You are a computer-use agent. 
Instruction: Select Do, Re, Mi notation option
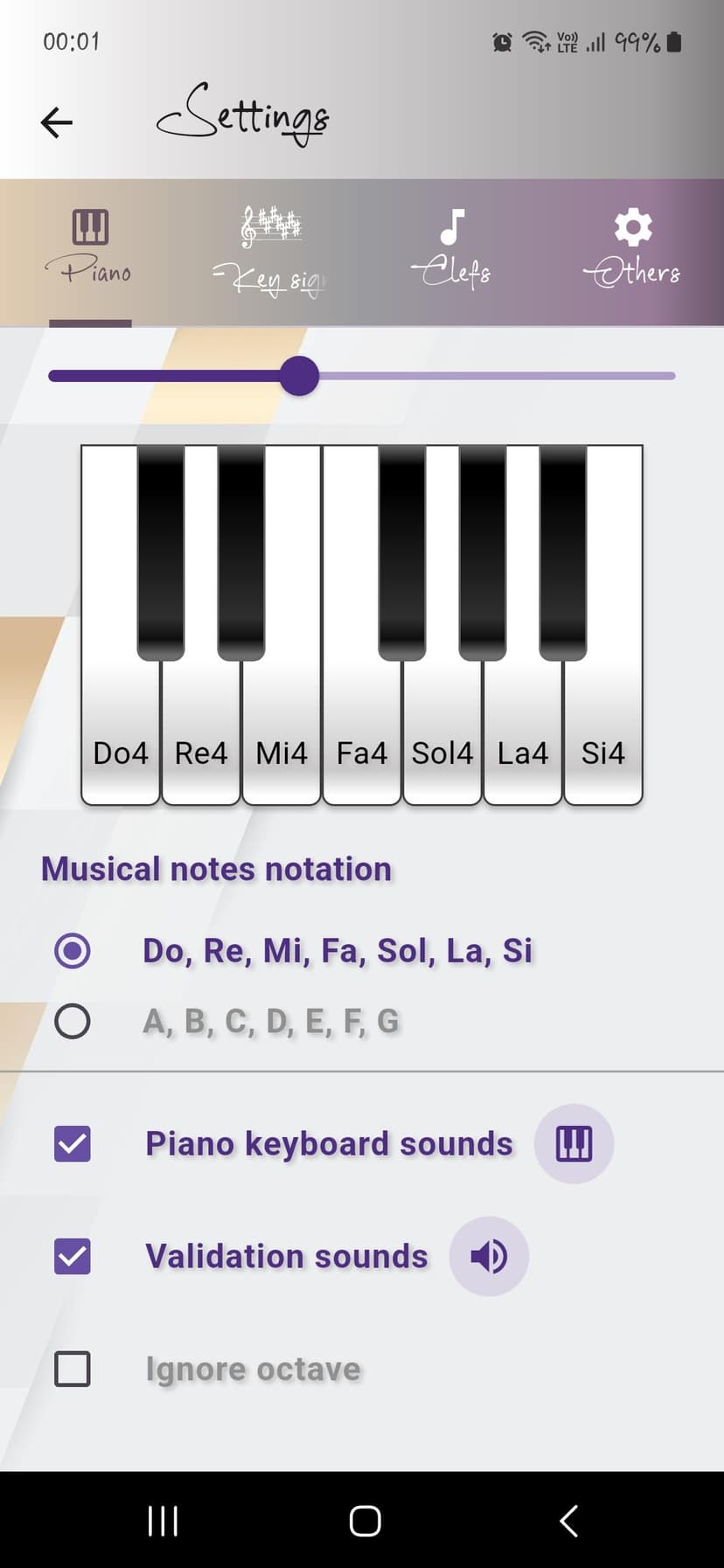pos(73,950)
